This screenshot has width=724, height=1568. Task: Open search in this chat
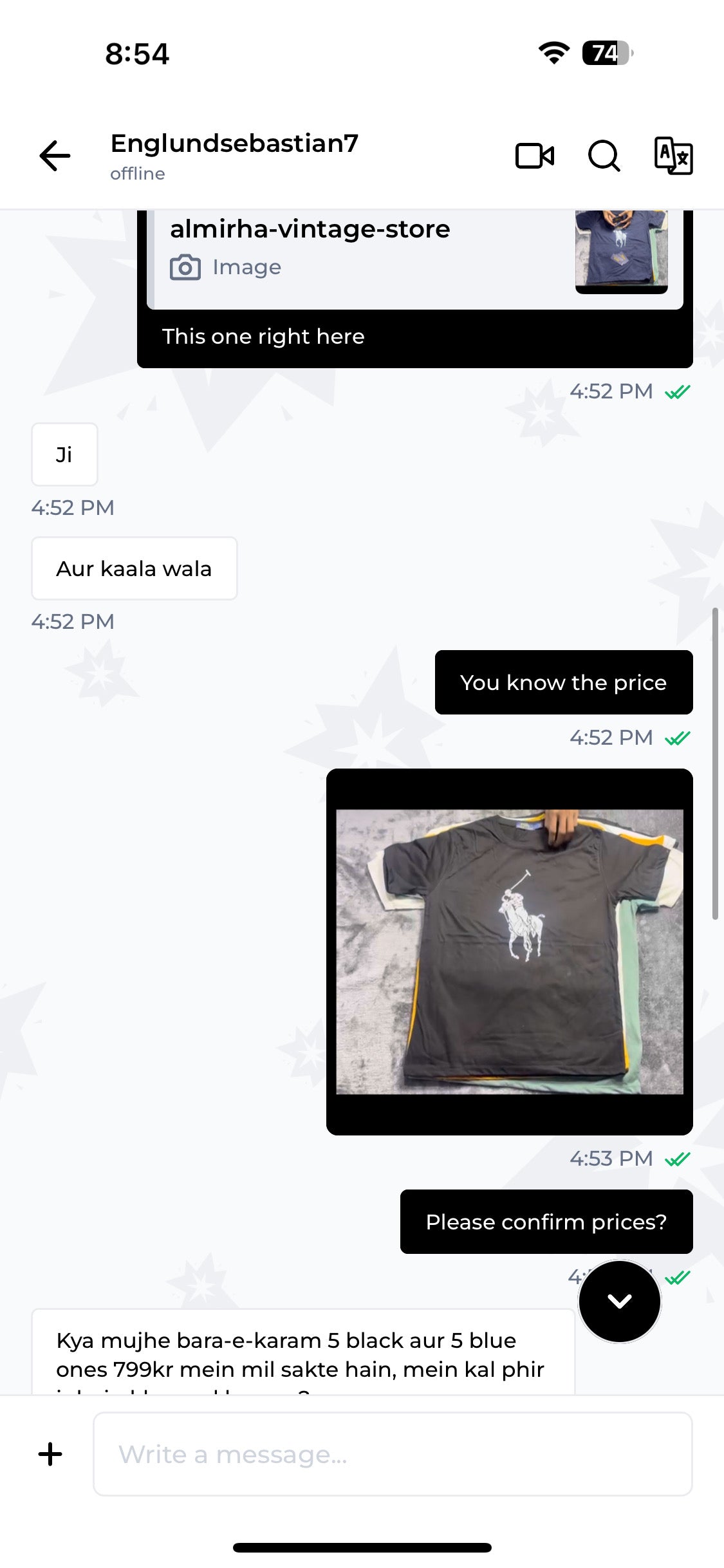click(604, 156)
